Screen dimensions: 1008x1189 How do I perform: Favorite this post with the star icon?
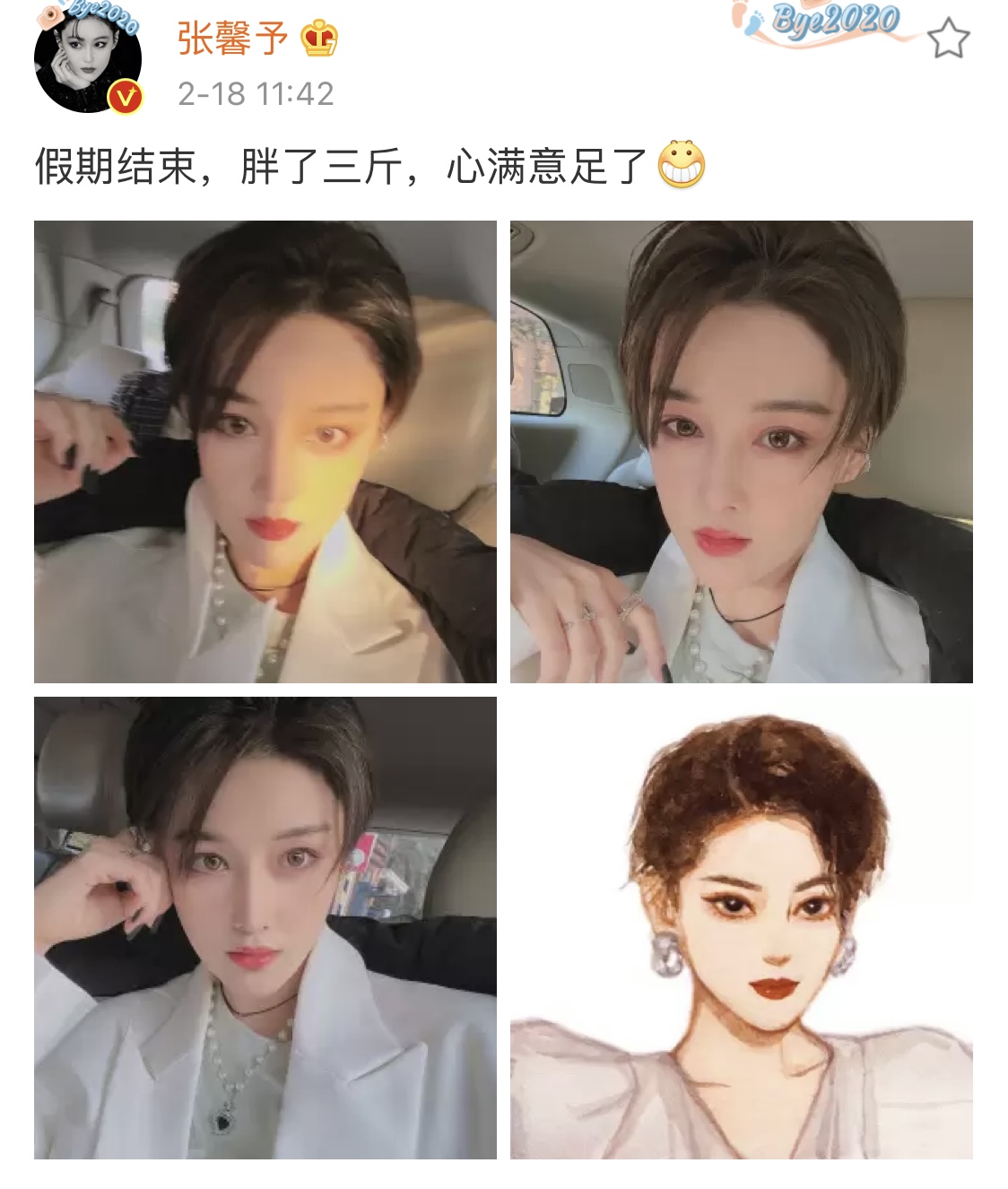(x=948, y=39)
